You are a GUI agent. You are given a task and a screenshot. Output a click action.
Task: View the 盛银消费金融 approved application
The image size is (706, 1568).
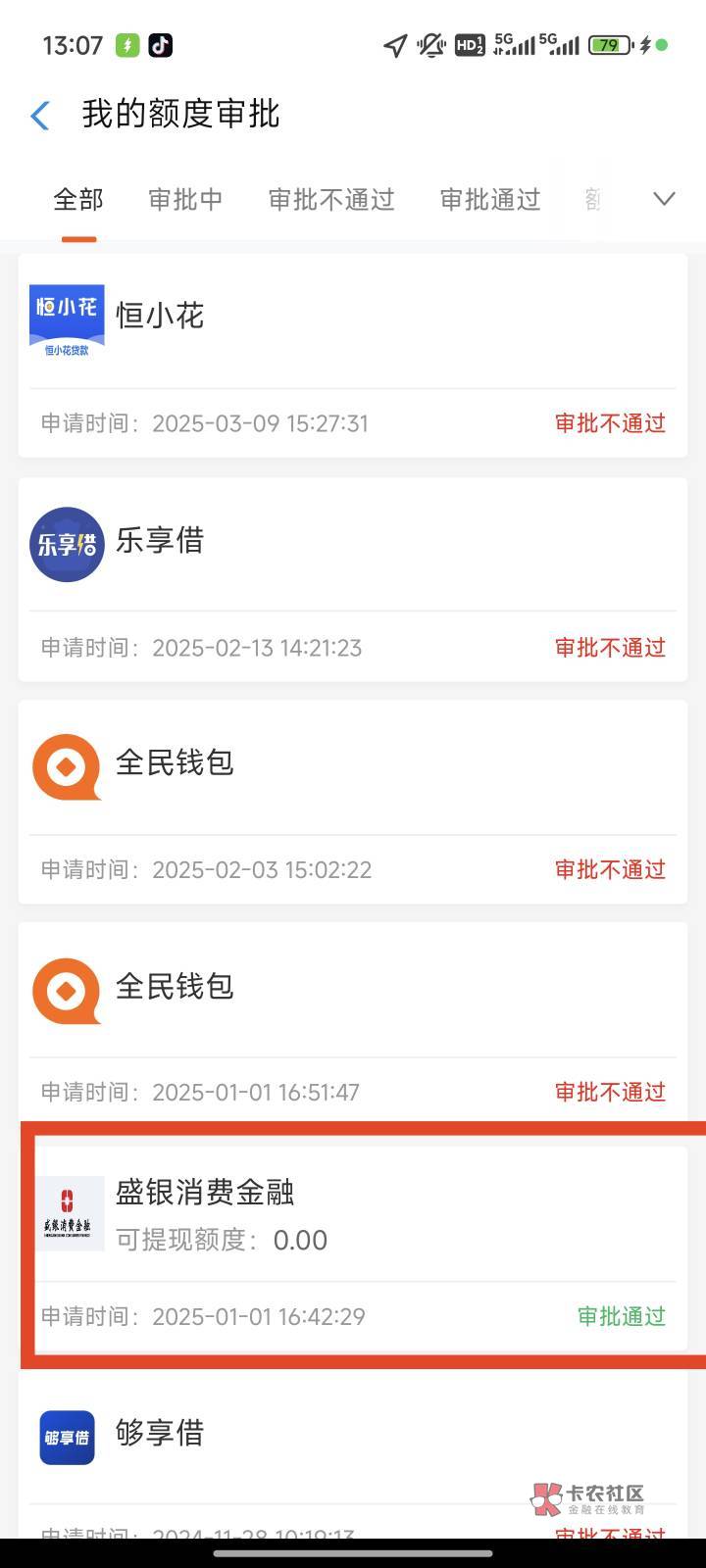coord(353,1247)
